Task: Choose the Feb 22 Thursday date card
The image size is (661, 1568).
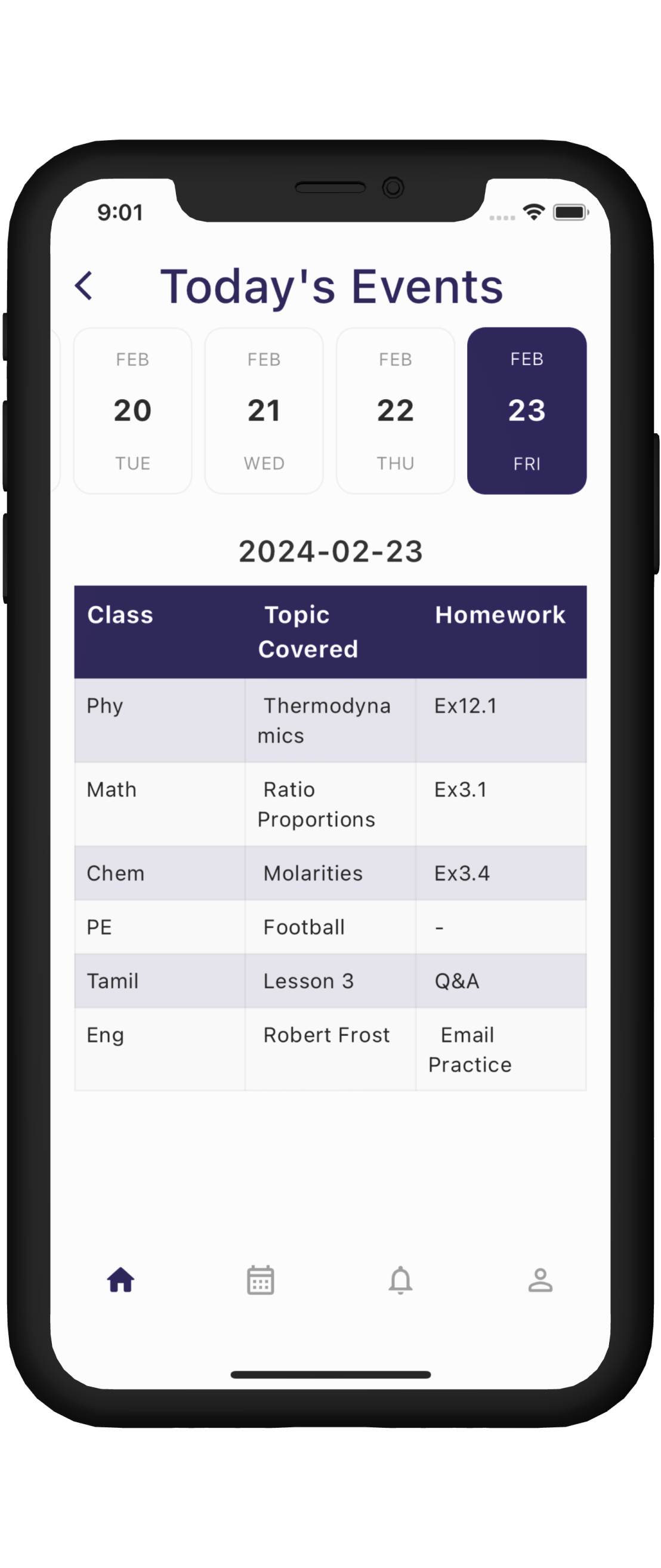Action: point(396,411)
